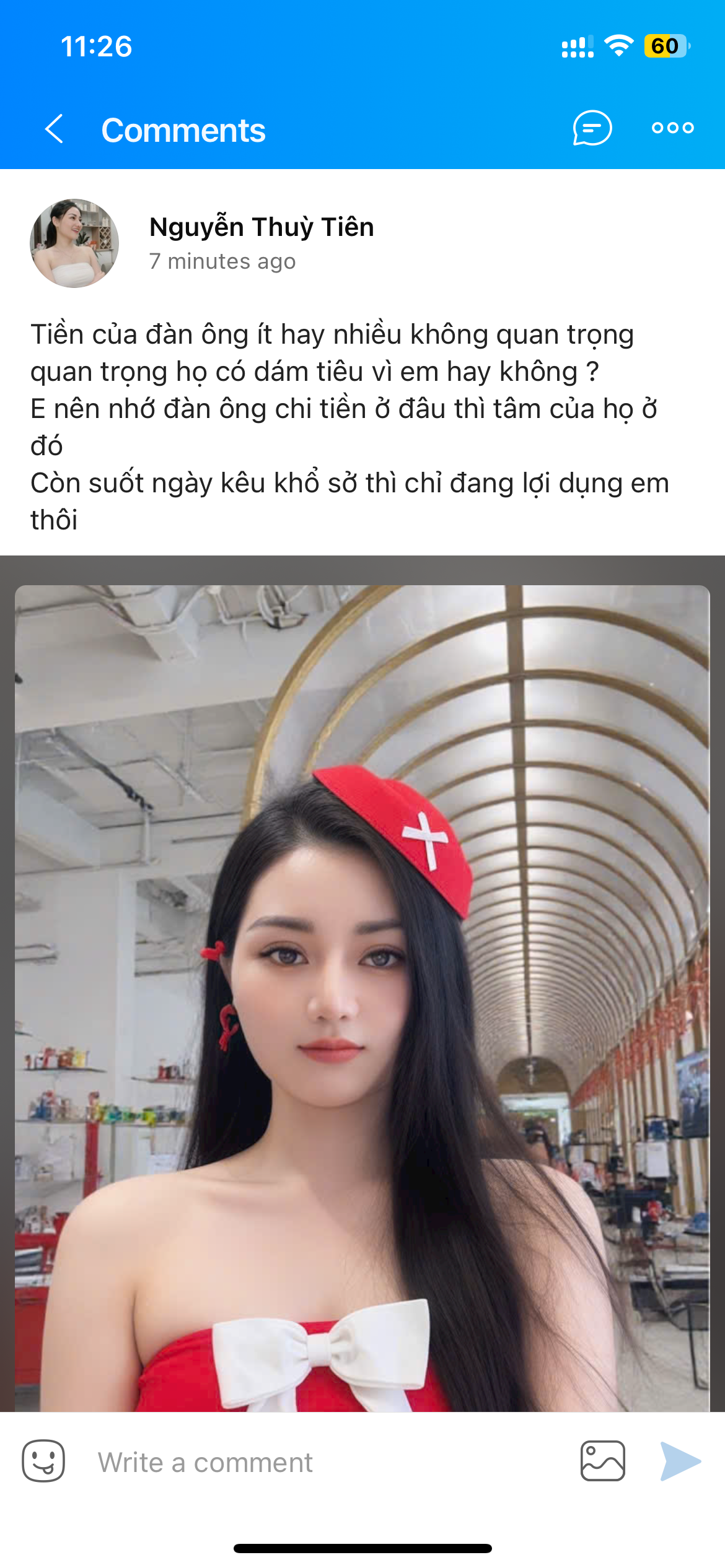The image size is (725, 1568).
Task: Open the post photo in full view
Action: (362, 997)
